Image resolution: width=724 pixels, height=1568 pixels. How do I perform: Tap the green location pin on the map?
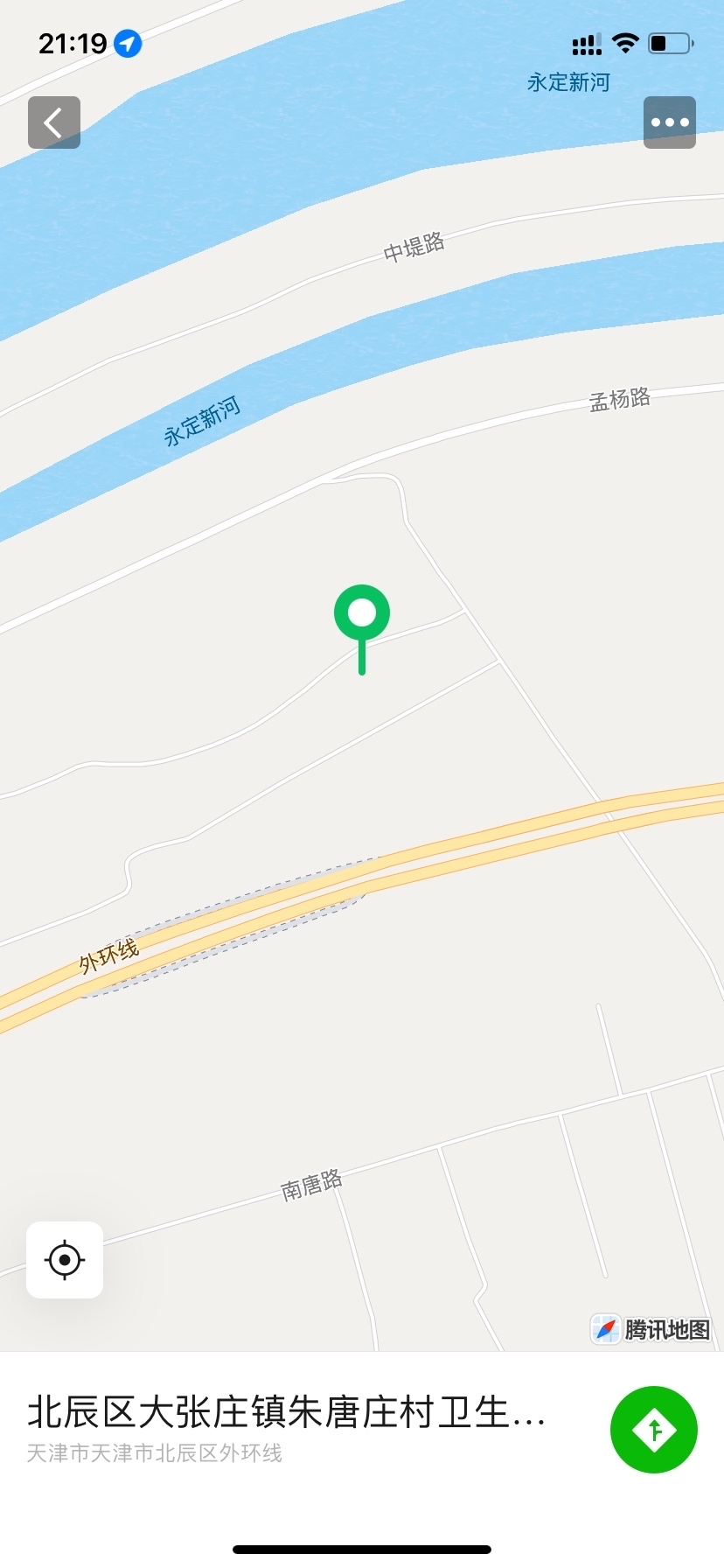[362, 614]
